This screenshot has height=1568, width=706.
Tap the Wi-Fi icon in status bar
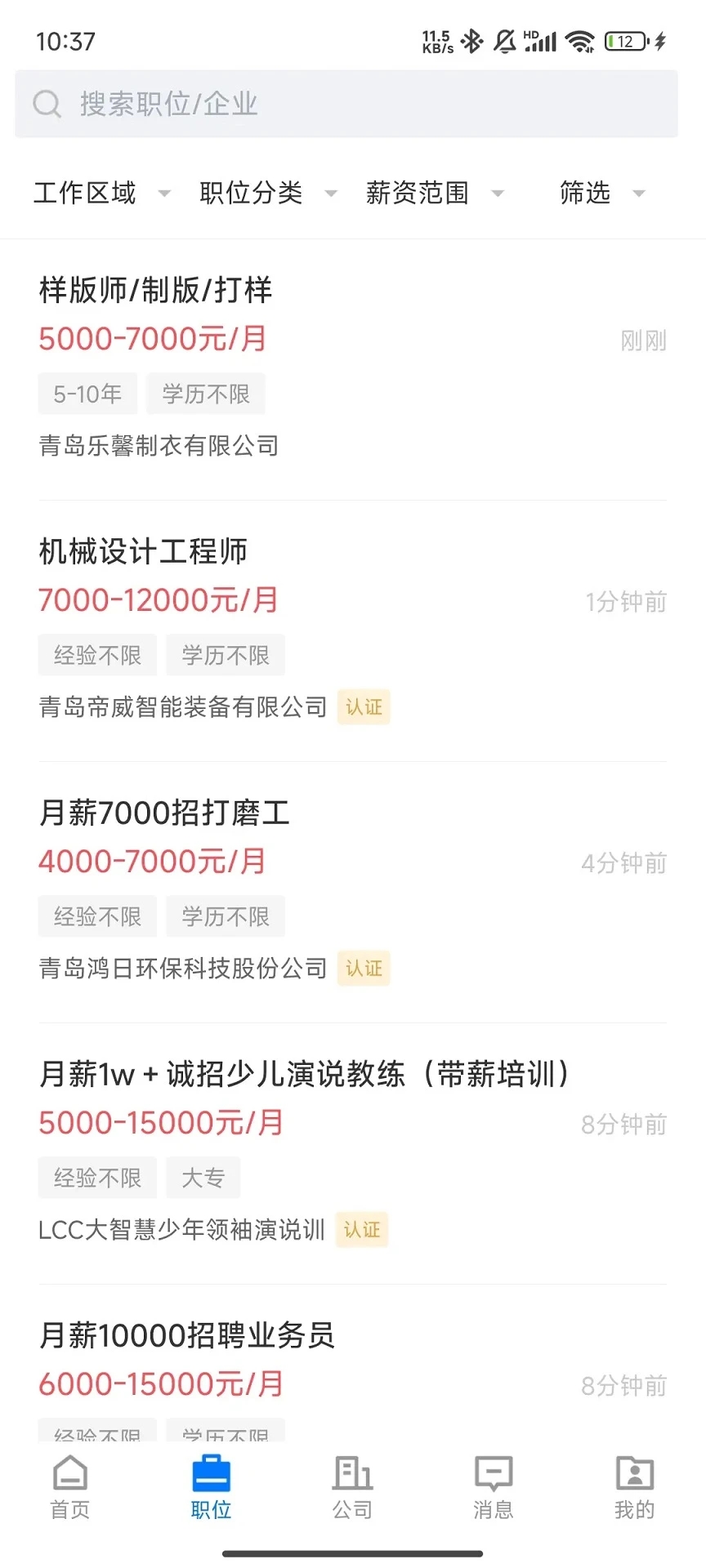(x=580, y=39)
